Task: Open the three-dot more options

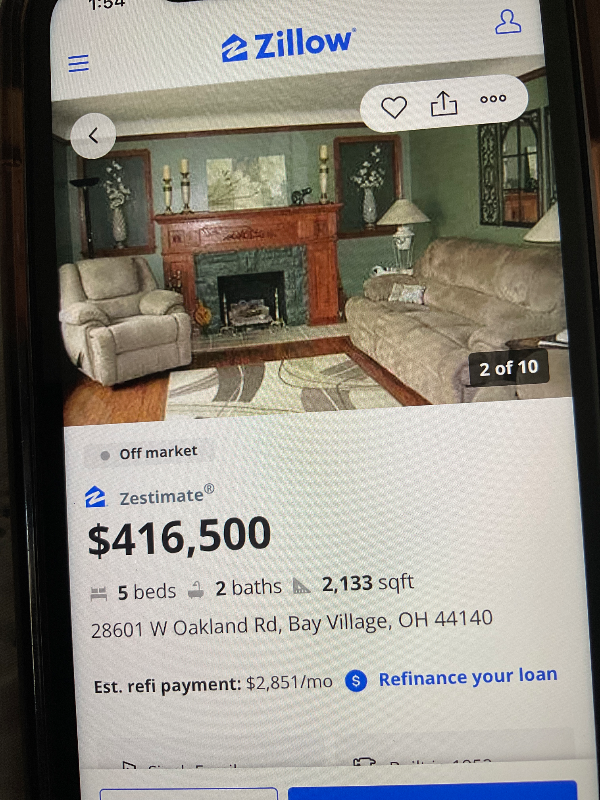Action: tap(493, 99)
